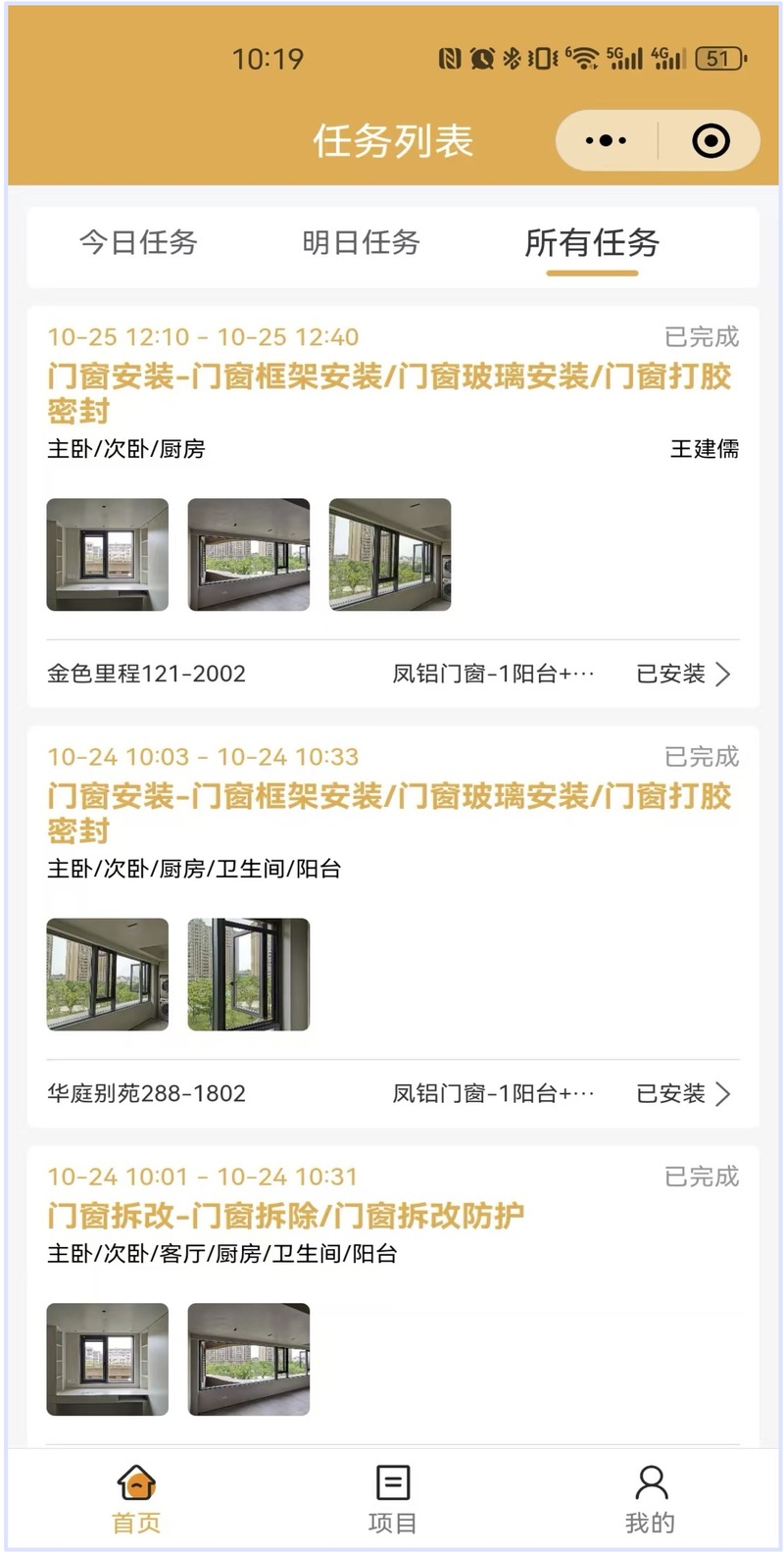Switch to the 今日任务 tab
This screenshot has height=1553, width=784.
tap(138, 242)
